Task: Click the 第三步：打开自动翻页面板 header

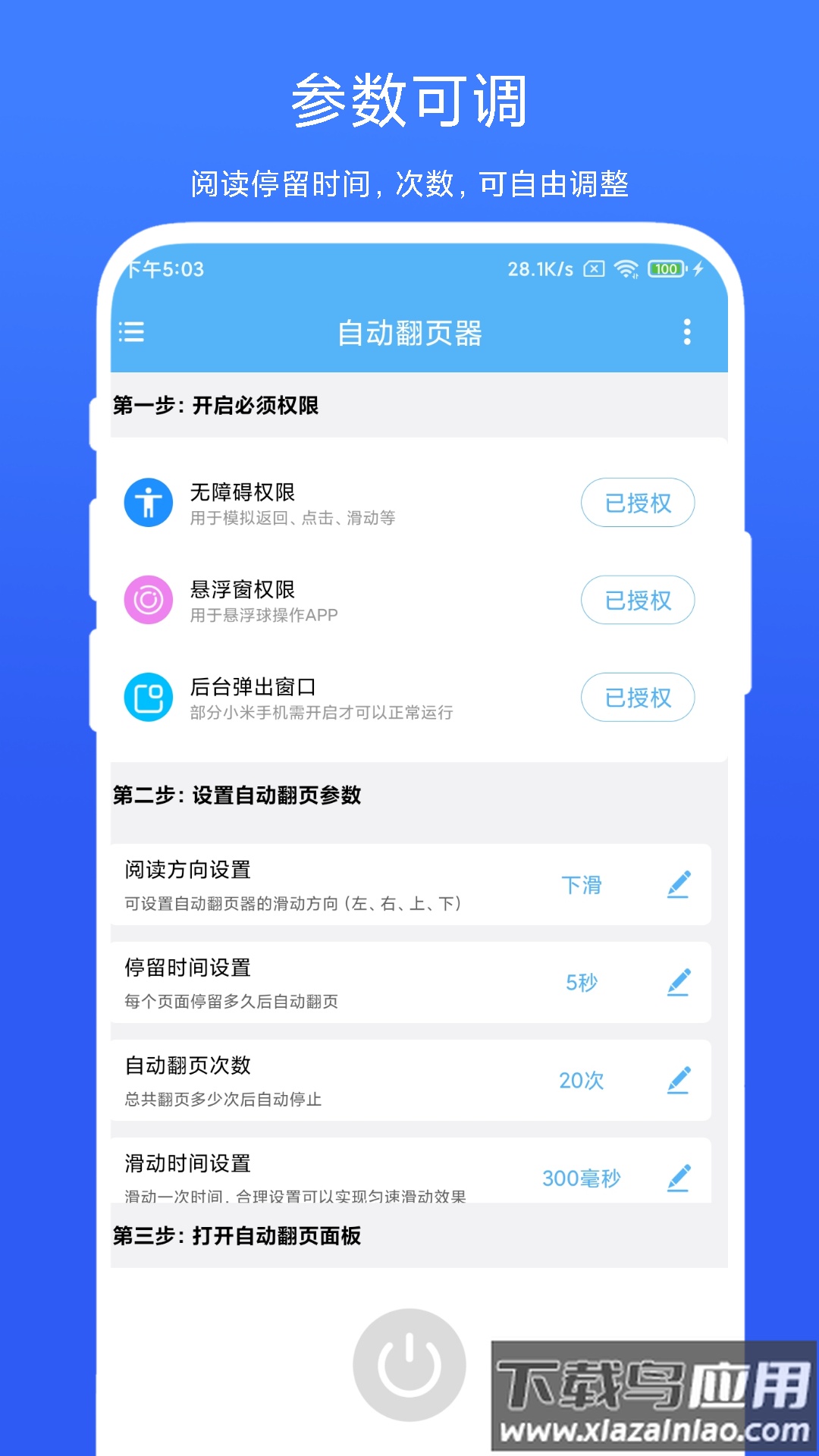Action: click(x=237, y=1236)
